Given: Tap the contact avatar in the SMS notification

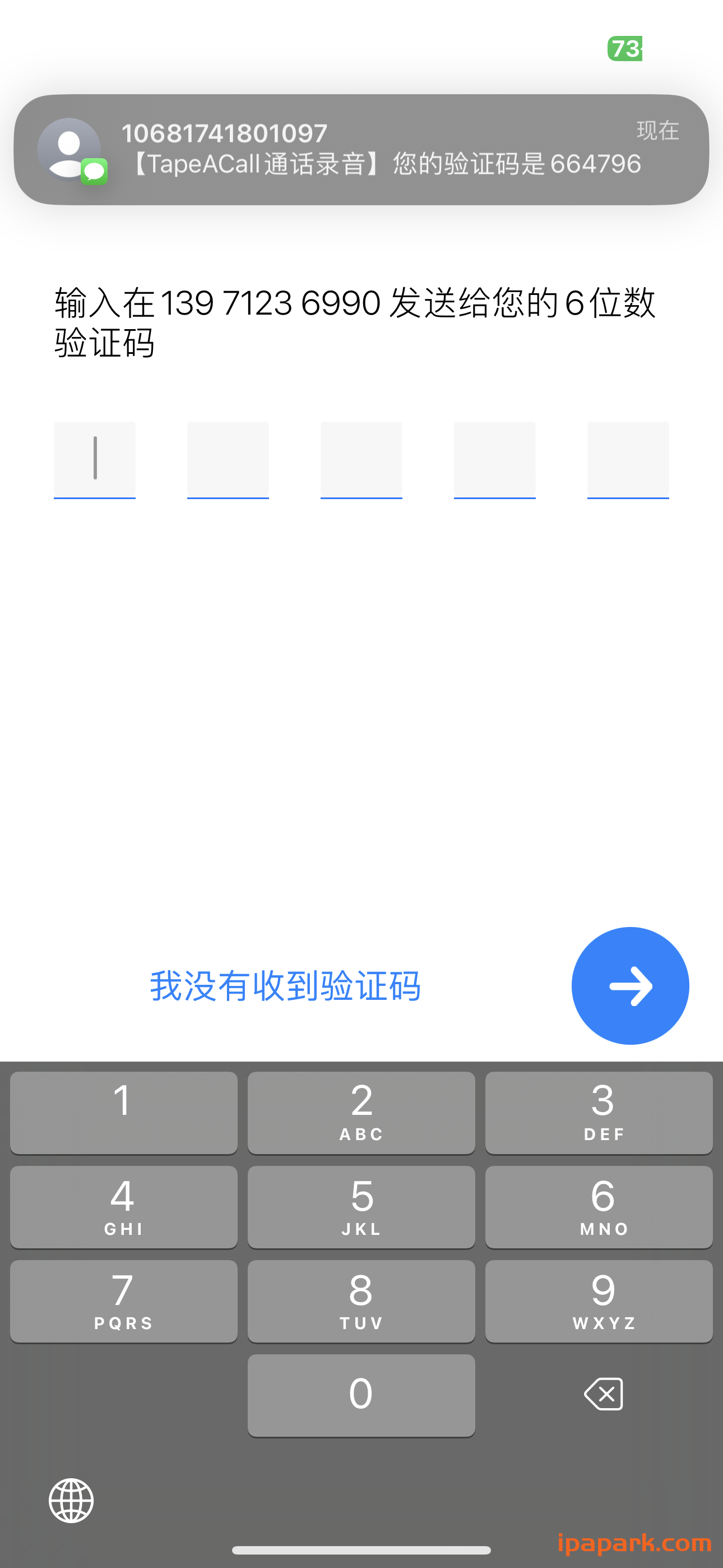Looking at the screenshot, I should point(69,149).
